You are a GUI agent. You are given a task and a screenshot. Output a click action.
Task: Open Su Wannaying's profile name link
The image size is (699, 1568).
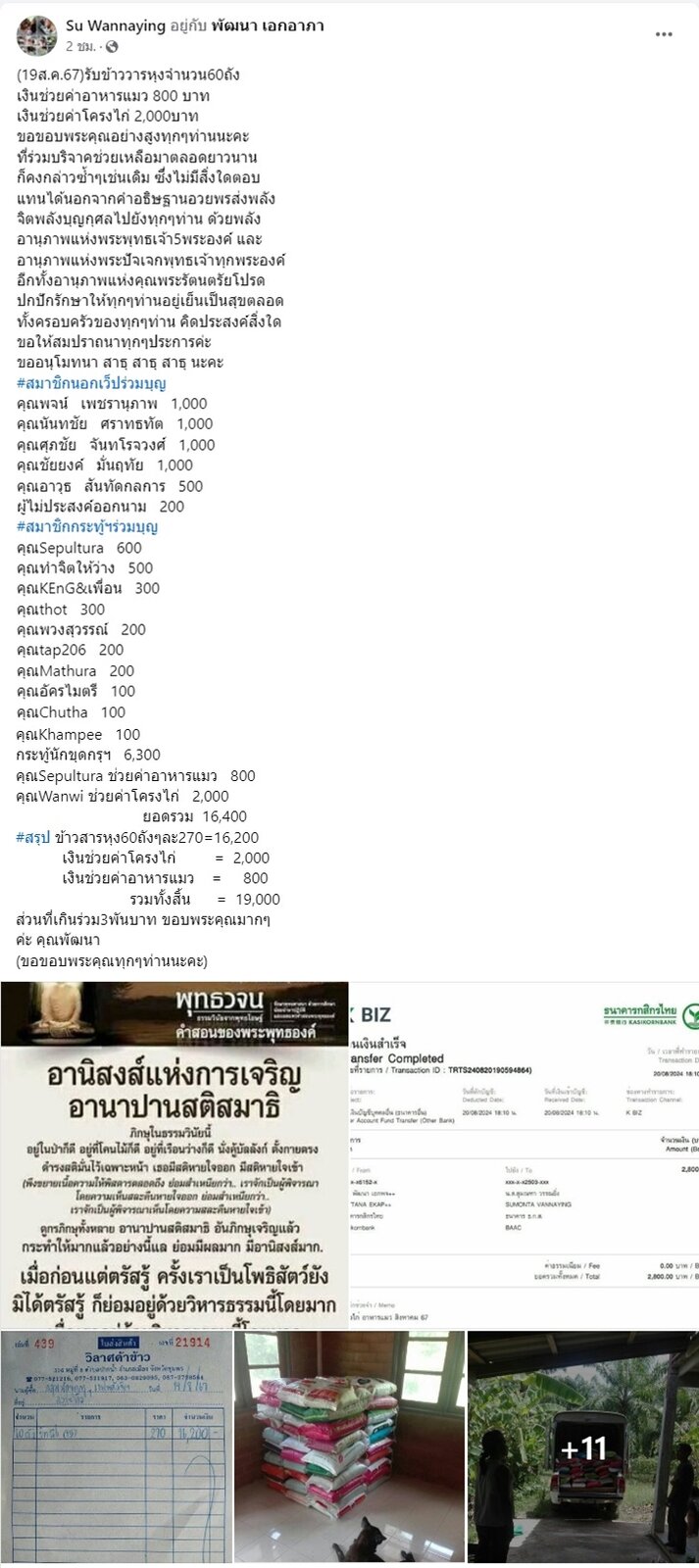[x=116, y=26]
